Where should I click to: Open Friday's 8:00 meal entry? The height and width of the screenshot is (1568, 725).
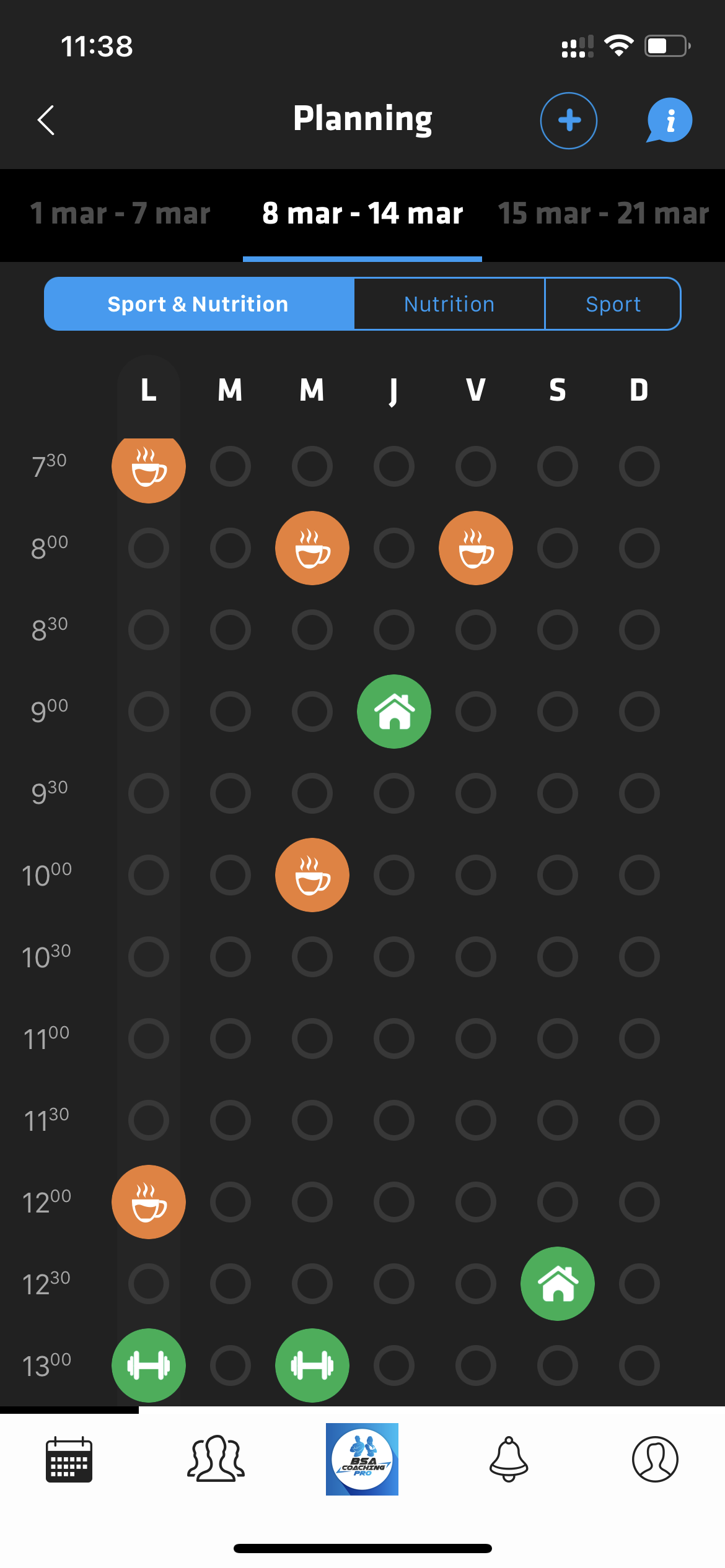click(x=476, y=548)
